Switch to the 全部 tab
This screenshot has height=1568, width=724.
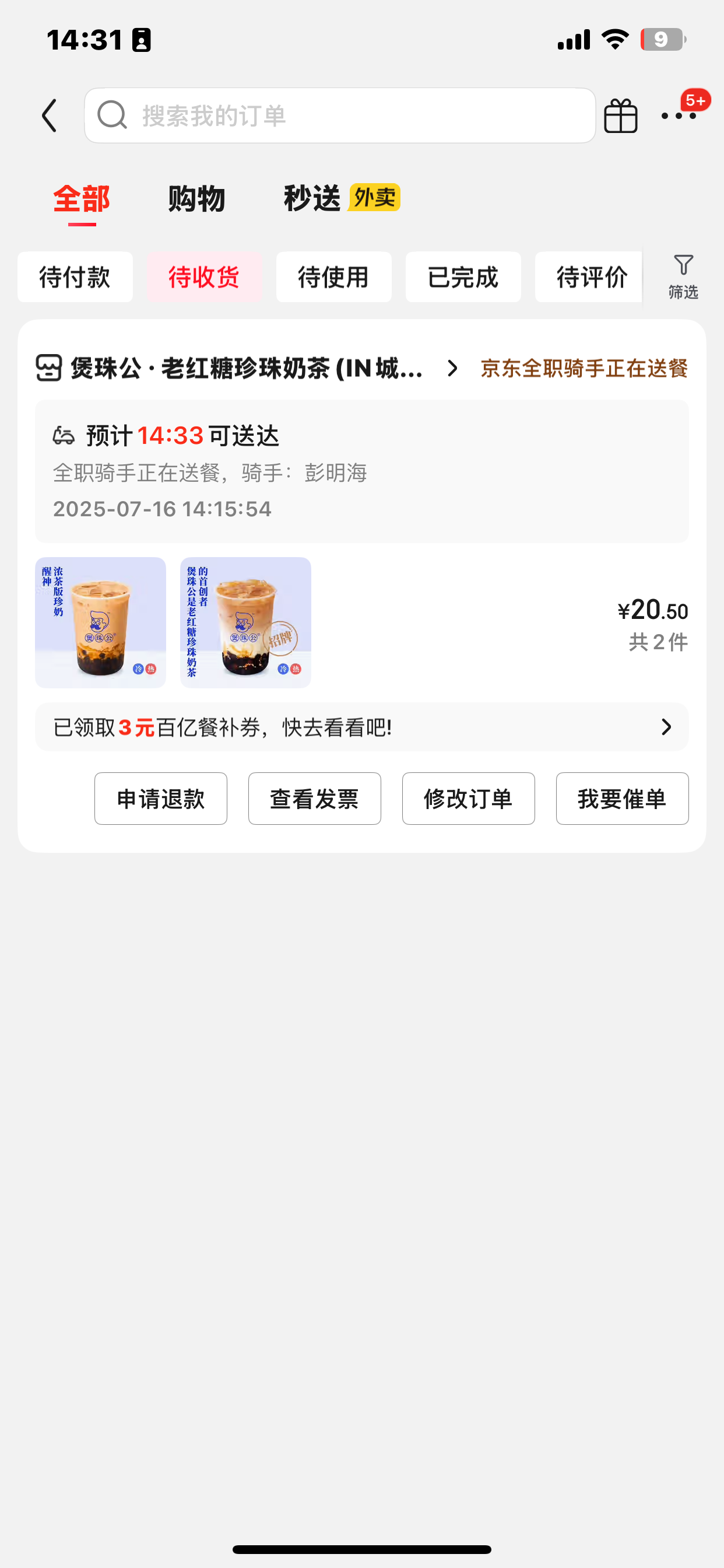point(82,199)
